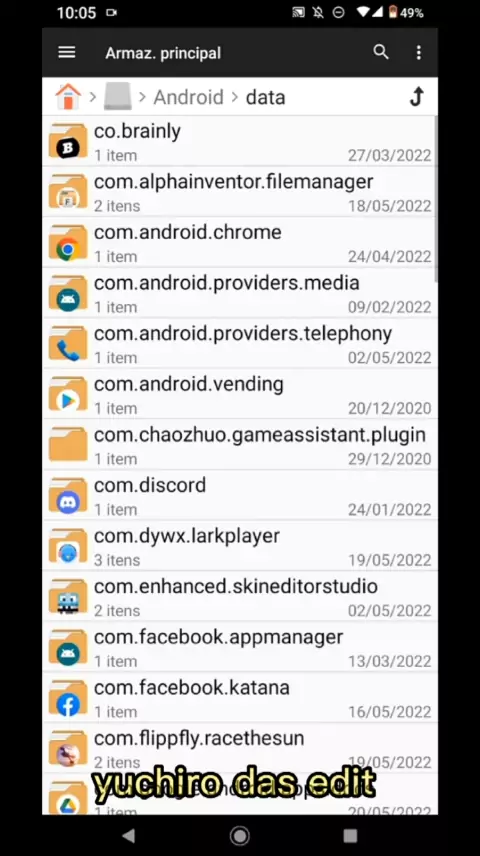480x856 pixels.
Task: Open the search magnifier
Action: [381, 52]
